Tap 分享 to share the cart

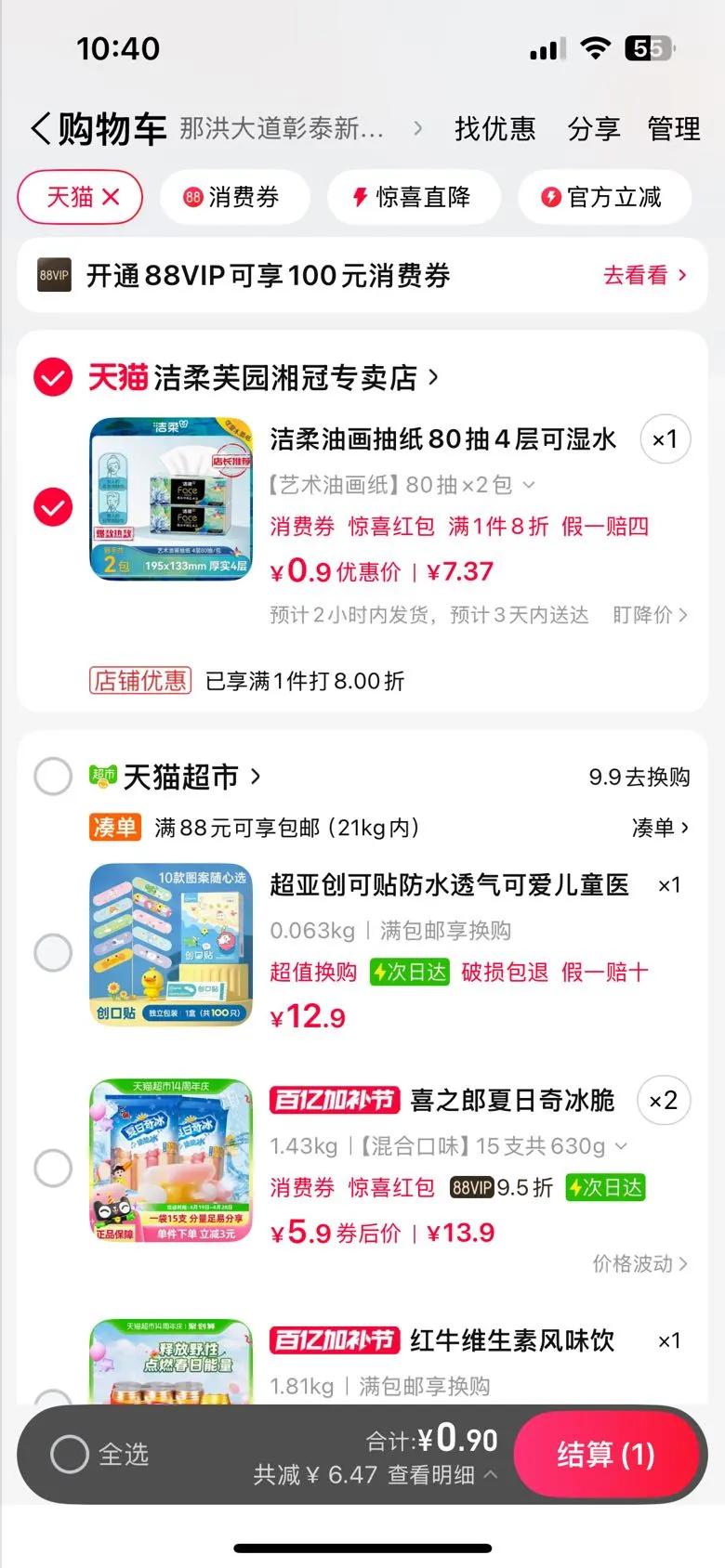pyautogui.click(x=593, y=128)
